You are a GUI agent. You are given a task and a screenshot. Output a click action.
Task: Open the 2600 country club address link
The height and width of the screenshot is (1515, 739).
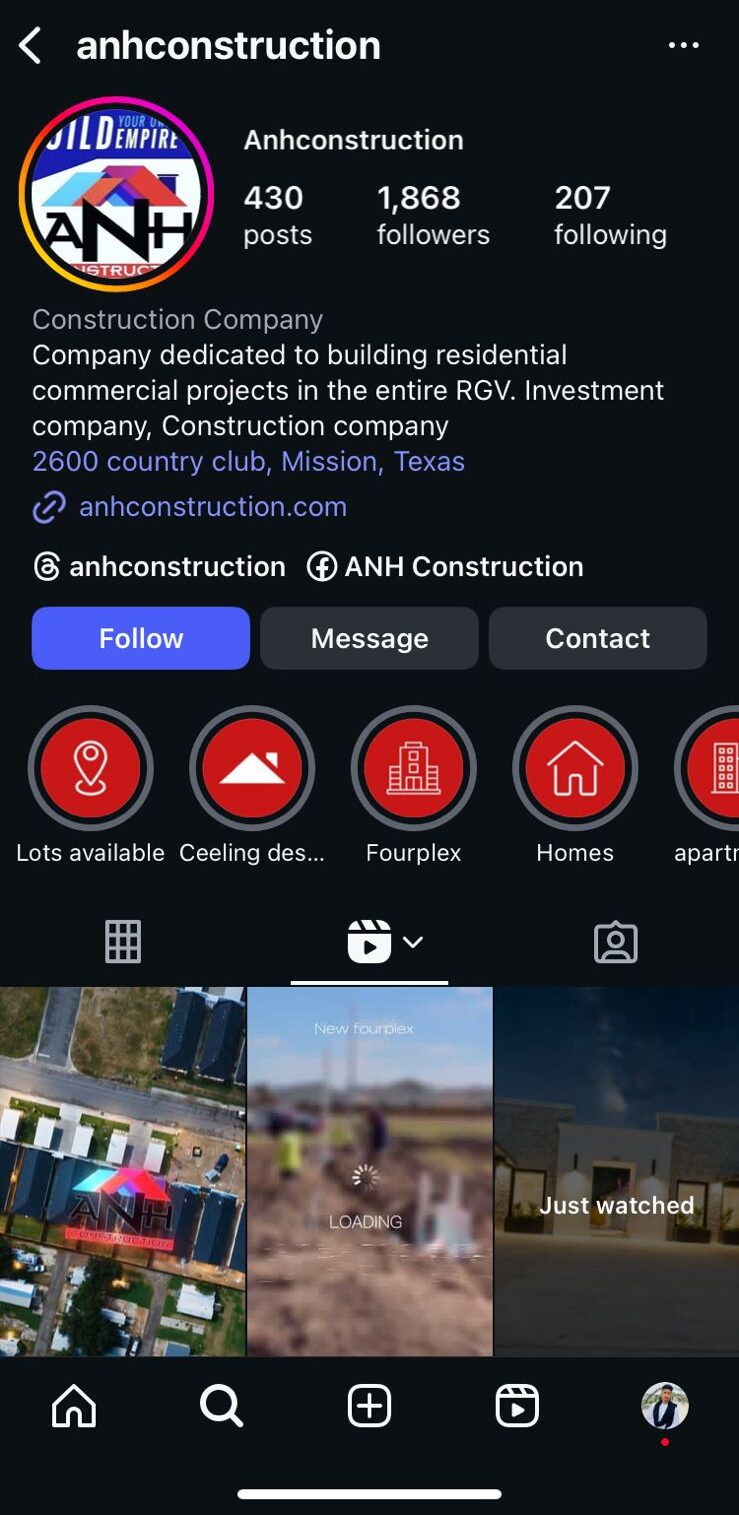click(x=248, y=462)
